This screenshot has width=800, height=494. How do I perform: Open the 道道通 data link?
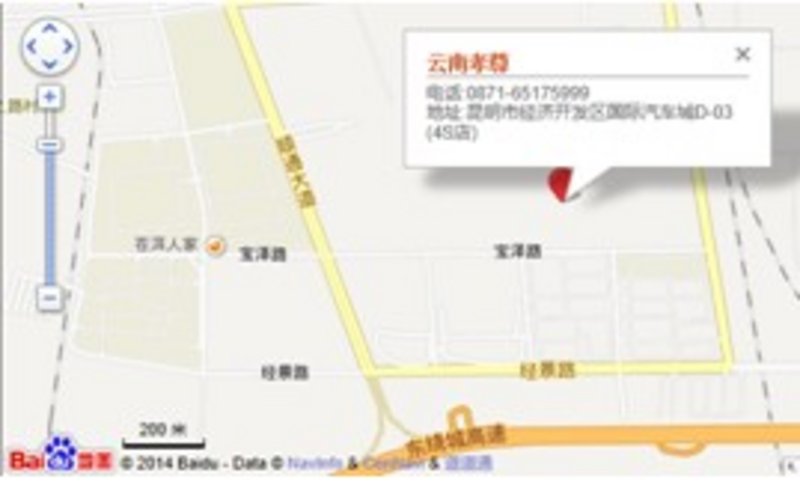tap(468, 464)
